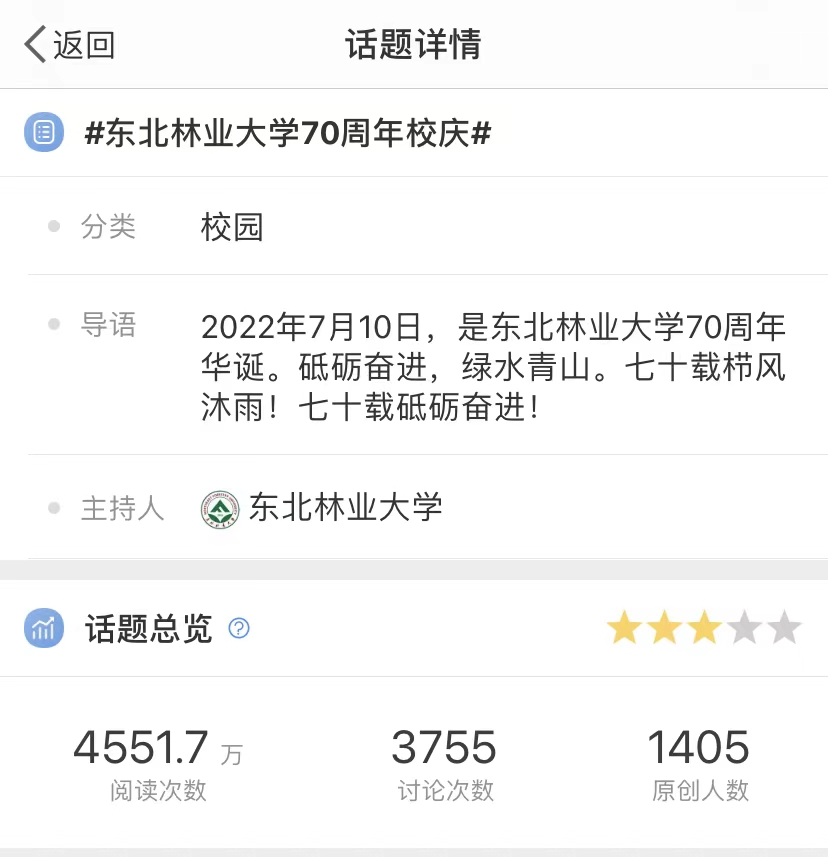This screenshot has height=857, width=828.
Task: Open the help icon beside 话题总览
Action: click(239, 628)
